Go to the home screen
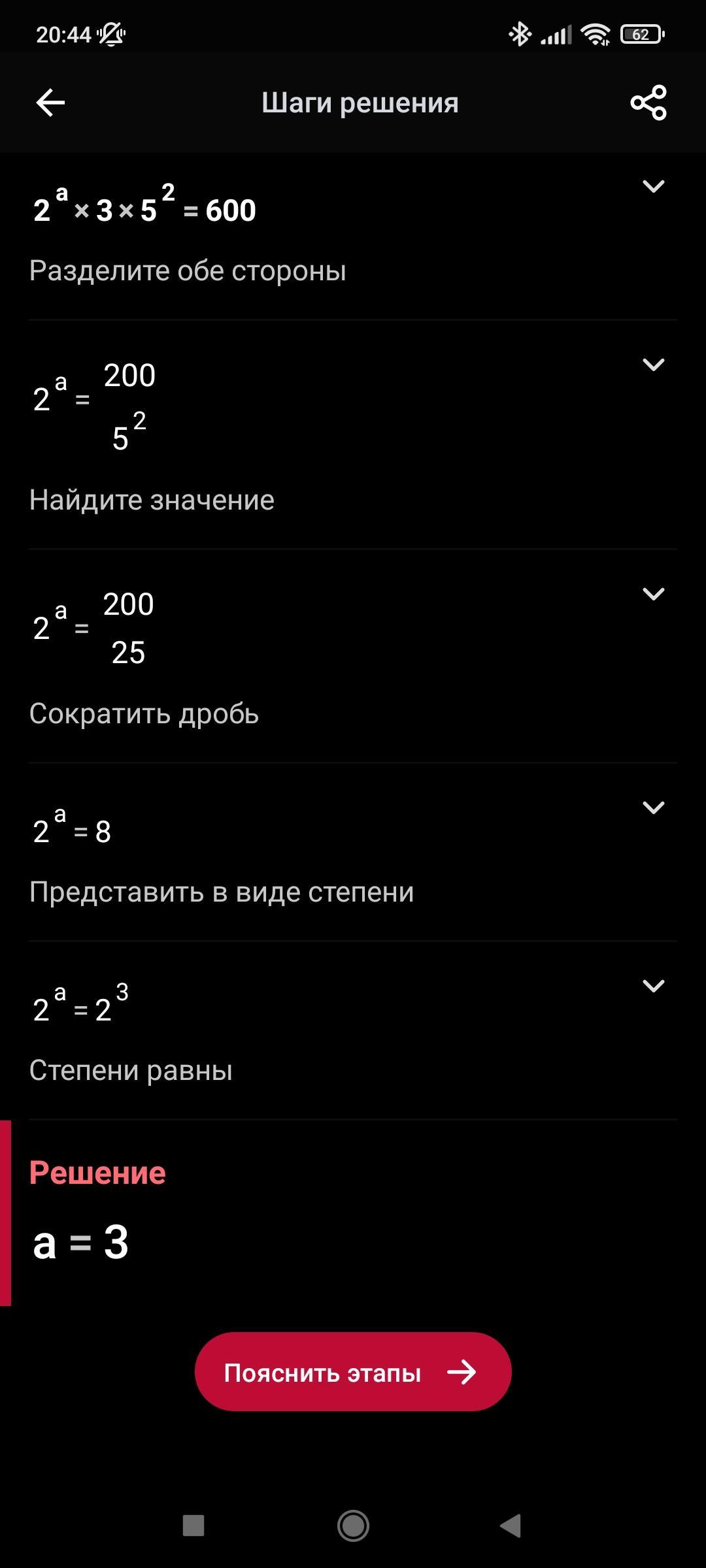 [x=353, y=1526]
